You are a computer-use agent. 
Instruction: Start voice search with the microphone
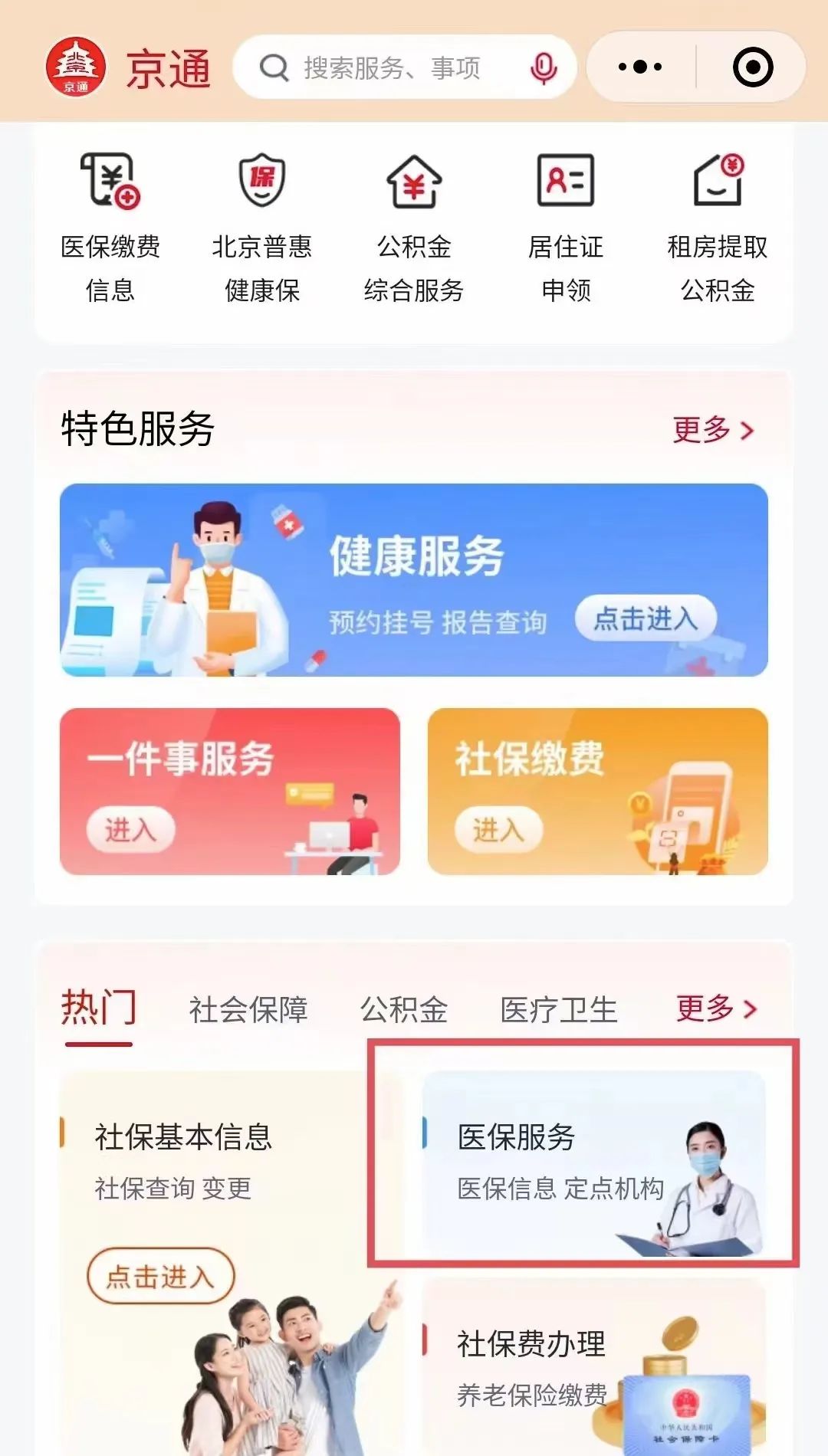(543, 69)
